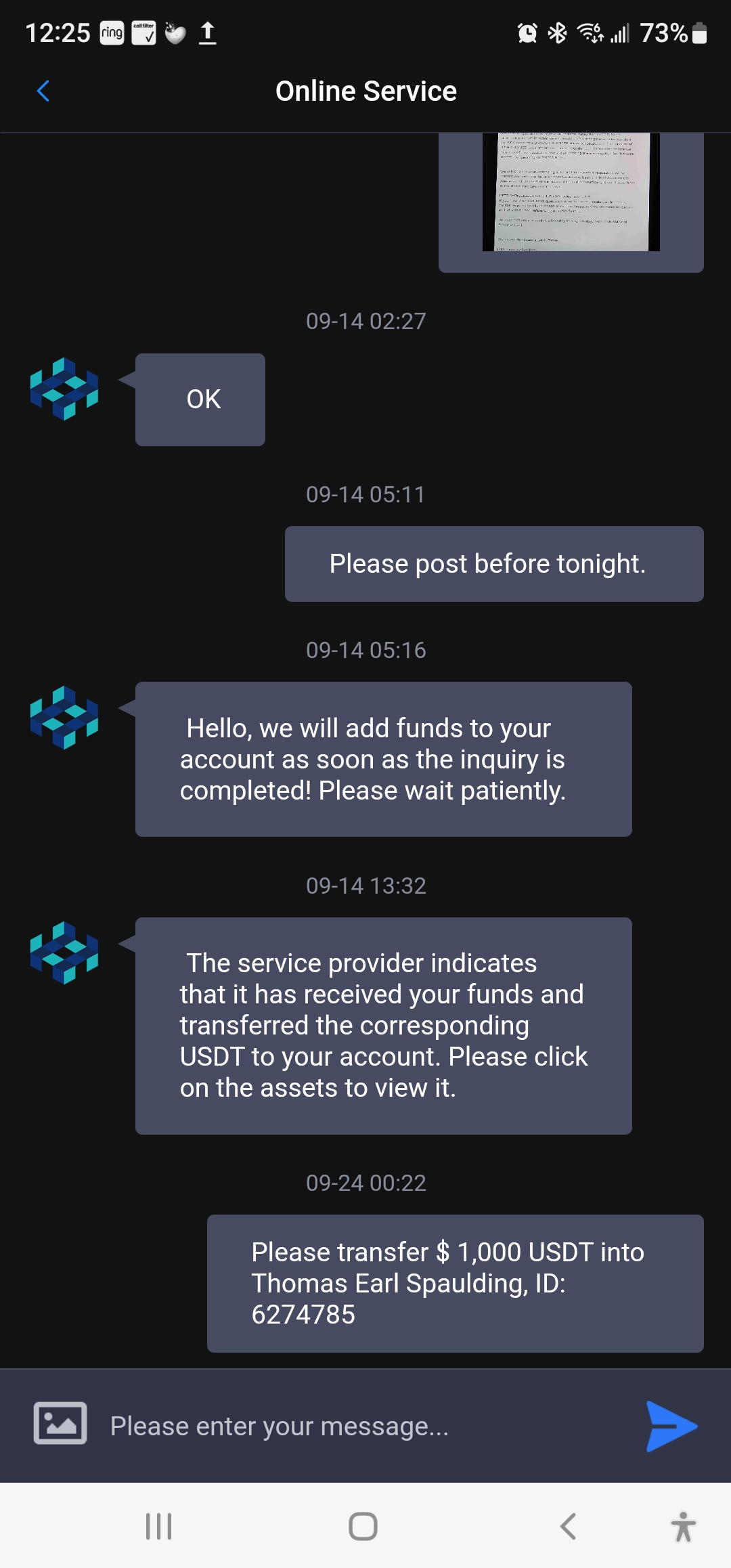
Task: Go to the home screen
Action: coord(363,1526)
